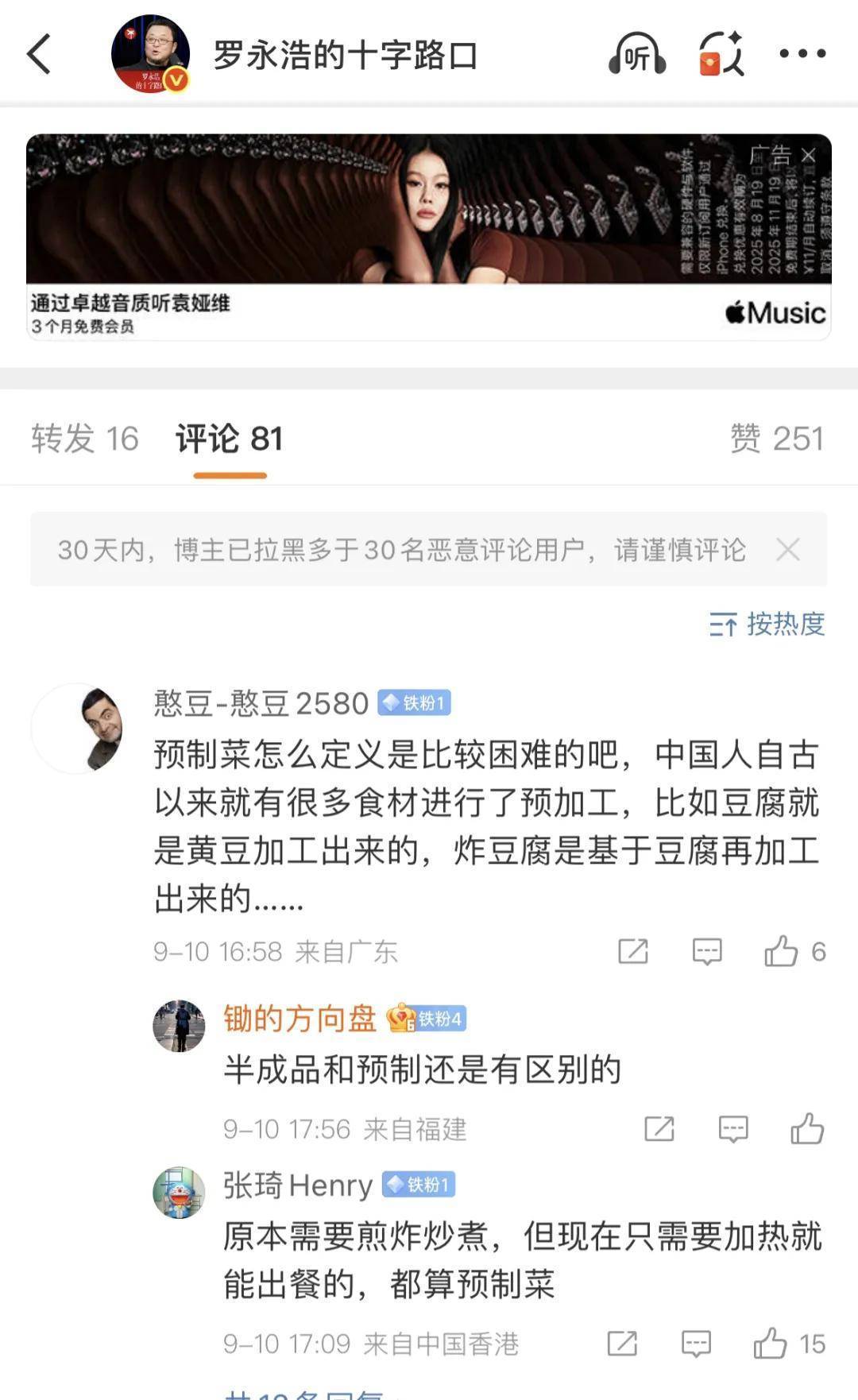Open the Apple Music 袁娅维 ad
858x1400 pixels.
point(429,237)
